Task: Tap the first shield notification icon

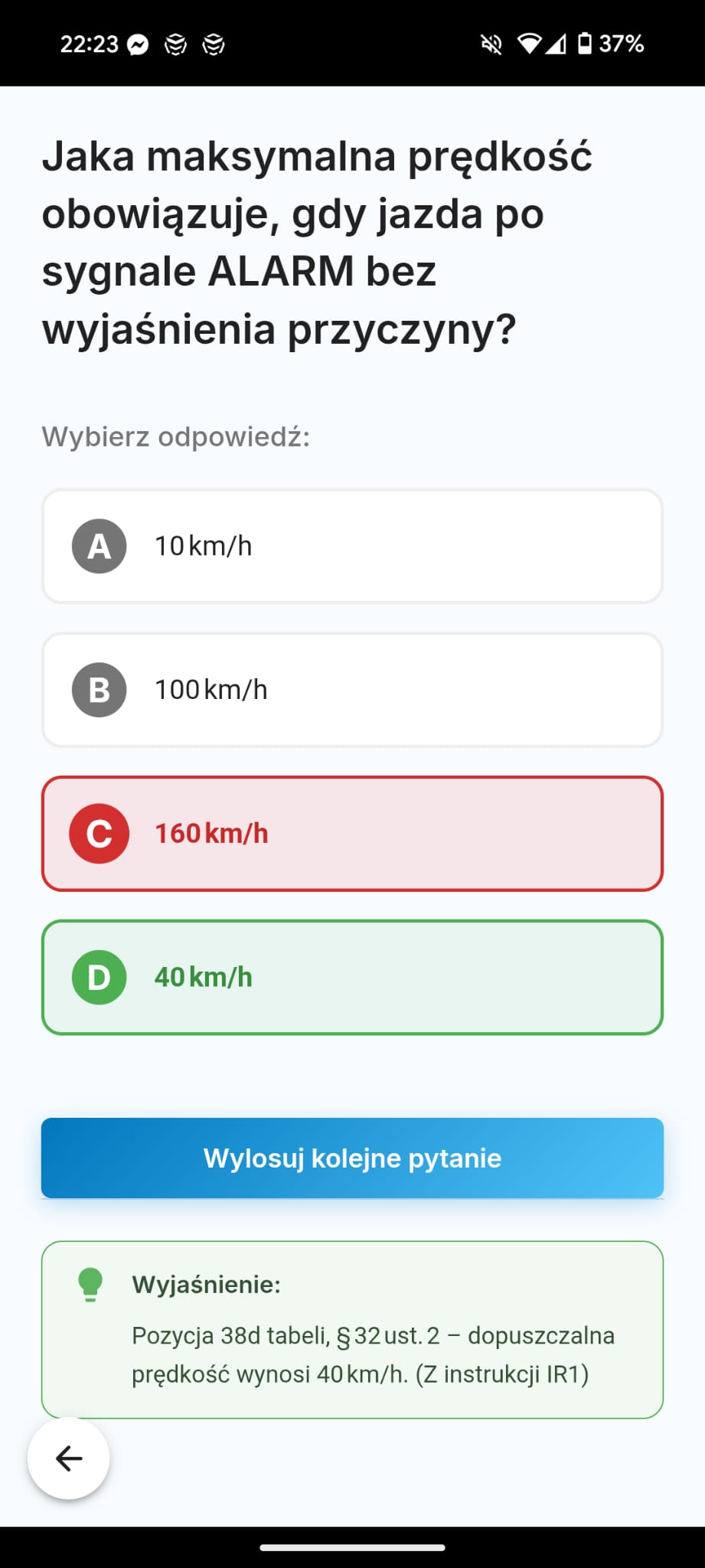Action: pos(175,44)
